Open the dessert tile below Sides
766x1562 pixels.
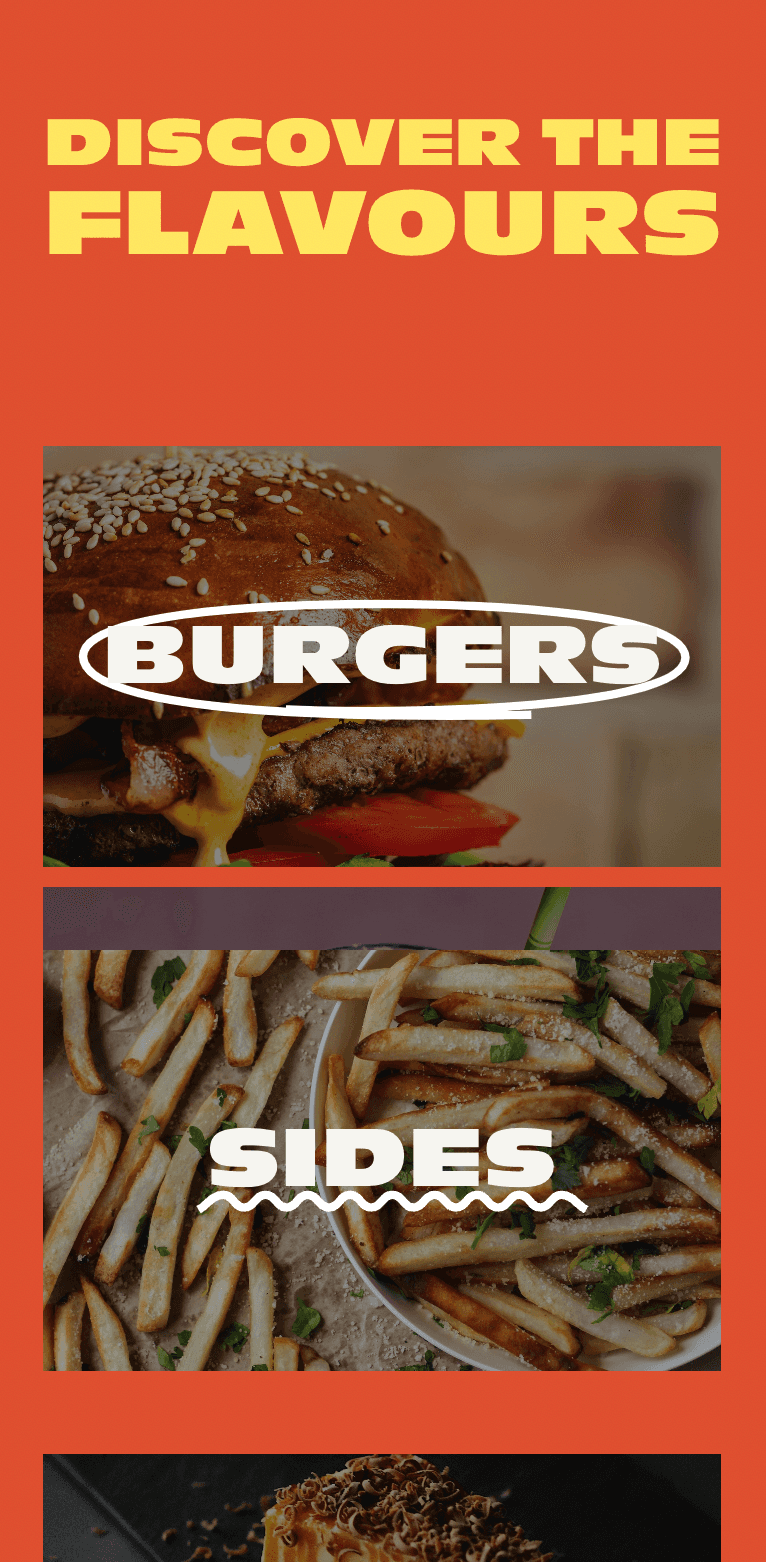tap(382, 1508)
